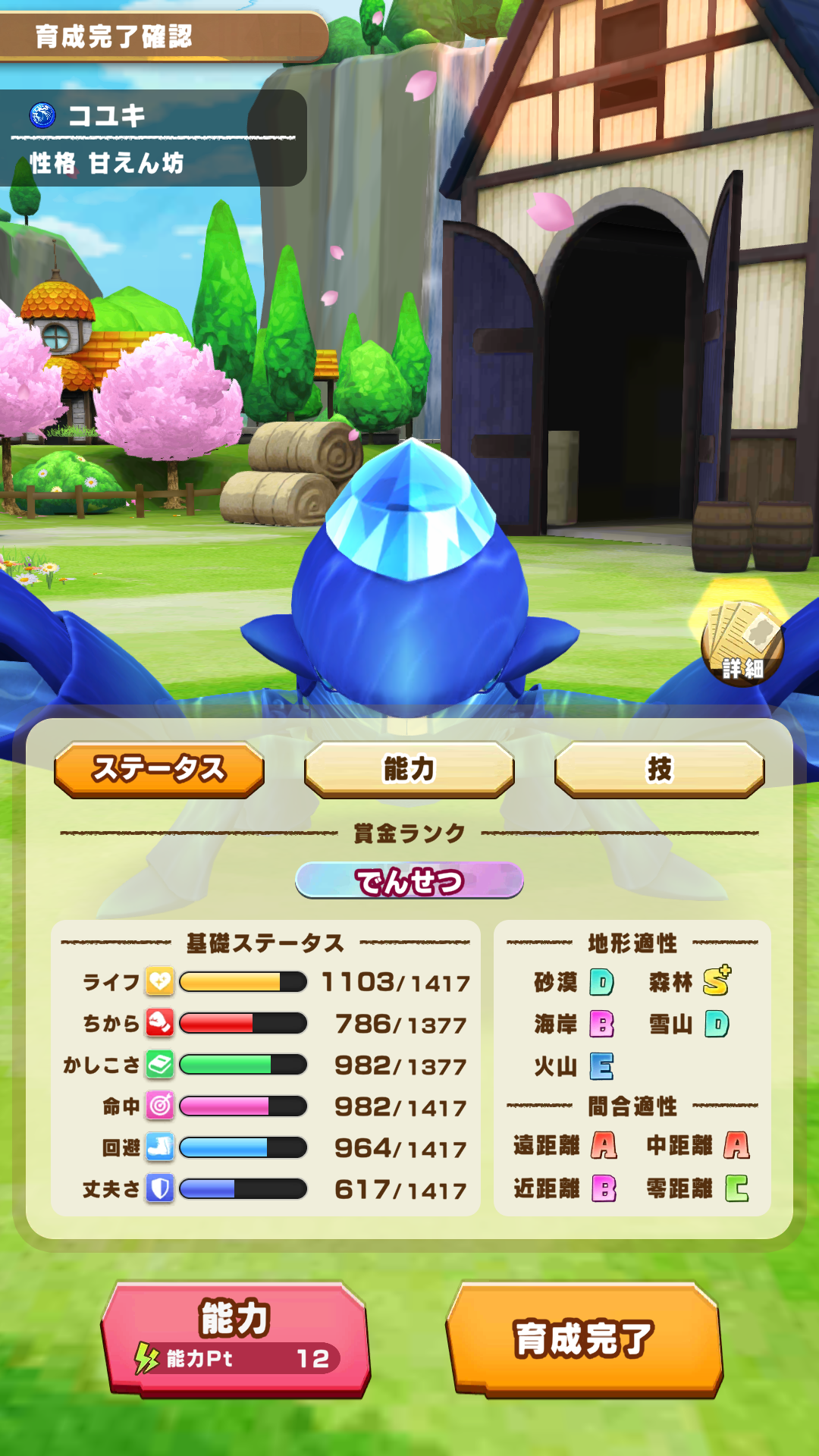
Task: Switch to the ステータス tab
Action: 159,769
